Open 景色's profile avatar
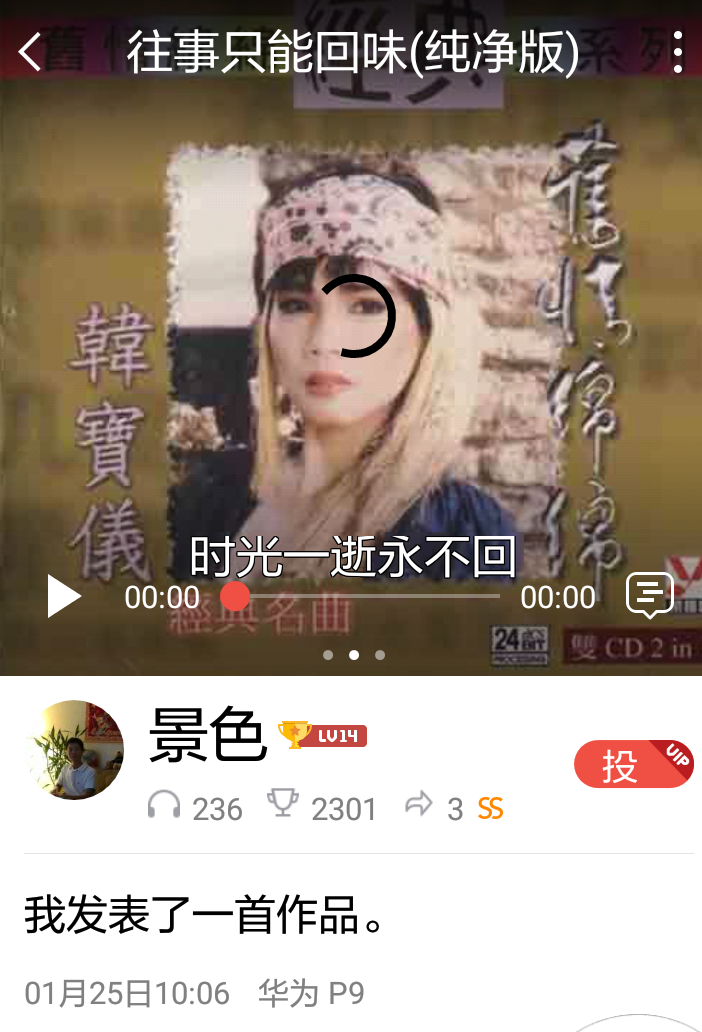This screenshot has height=1032, width=702. click(74, 750)
